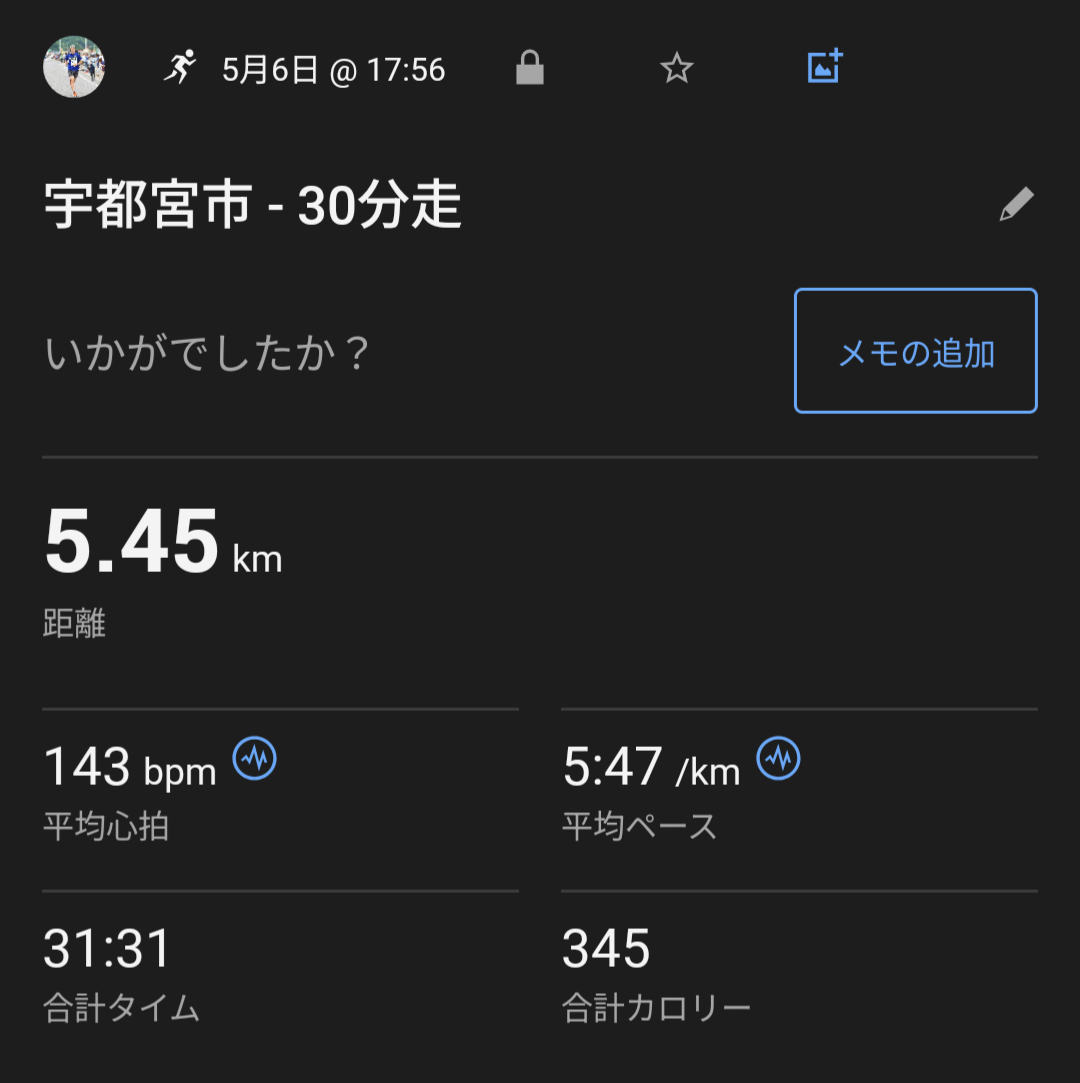This screenshot has height=1083, width=1080.
Task: Edit the activity title 宇都宮市 - 30分走
Action: (x=1016, y=205)
